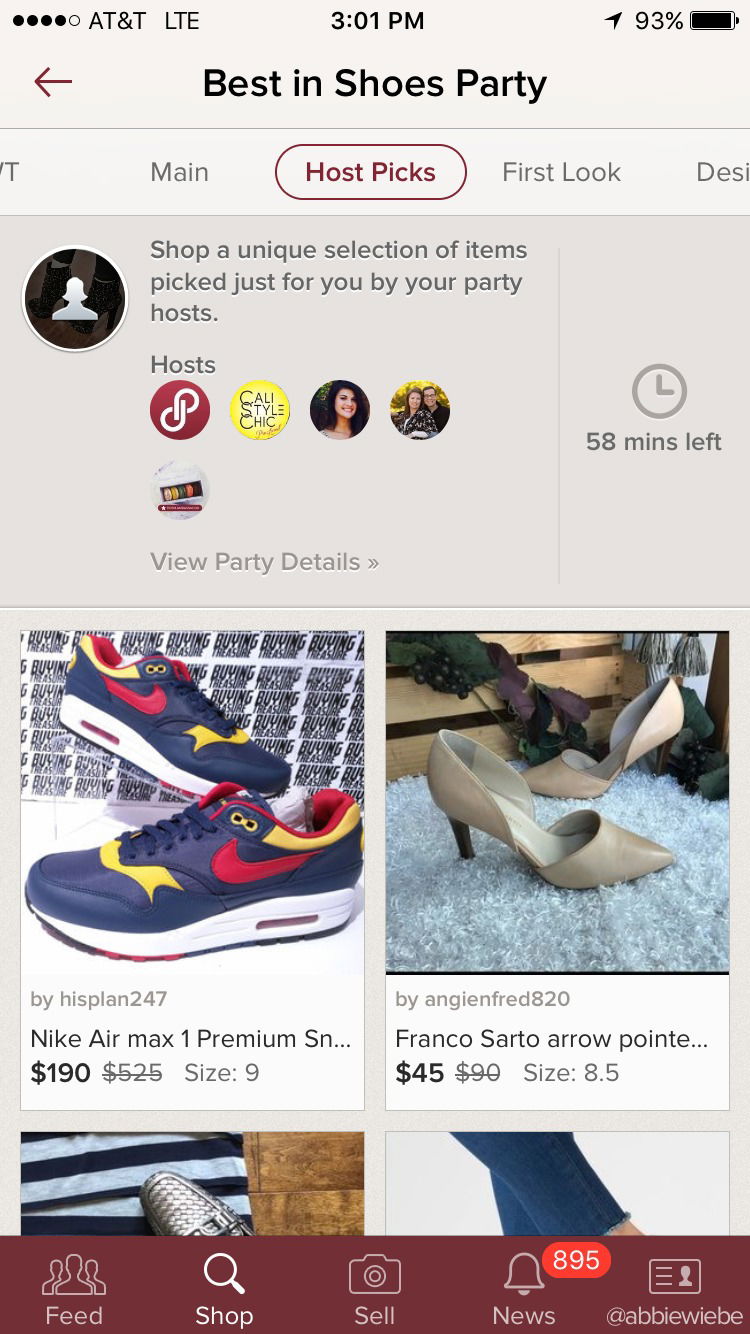This screenshot has height=1334, width=750.
Task: Go to the Feed tab
Action: (74, 1289)
